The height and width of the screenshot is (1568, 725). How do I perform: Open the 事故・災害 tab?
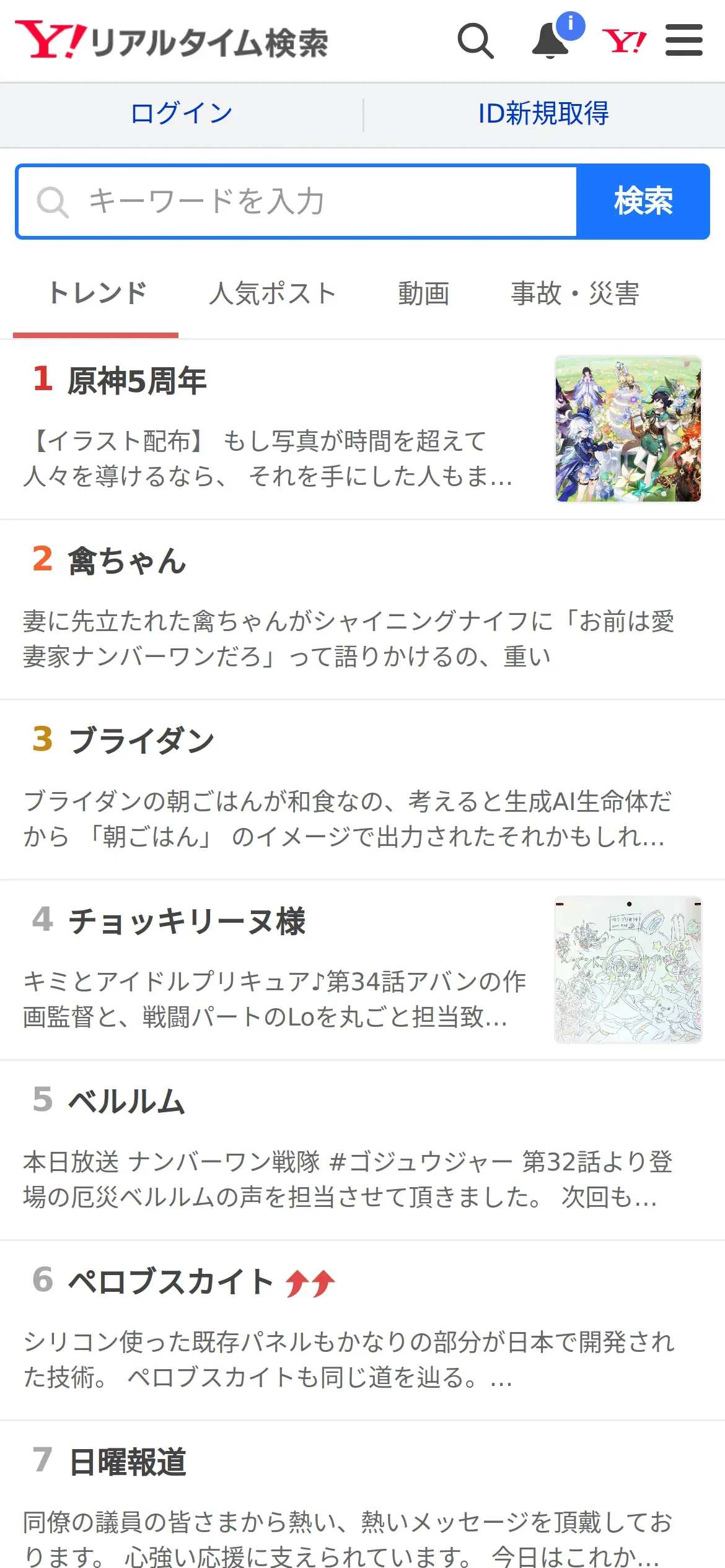[x=574, y=294]
